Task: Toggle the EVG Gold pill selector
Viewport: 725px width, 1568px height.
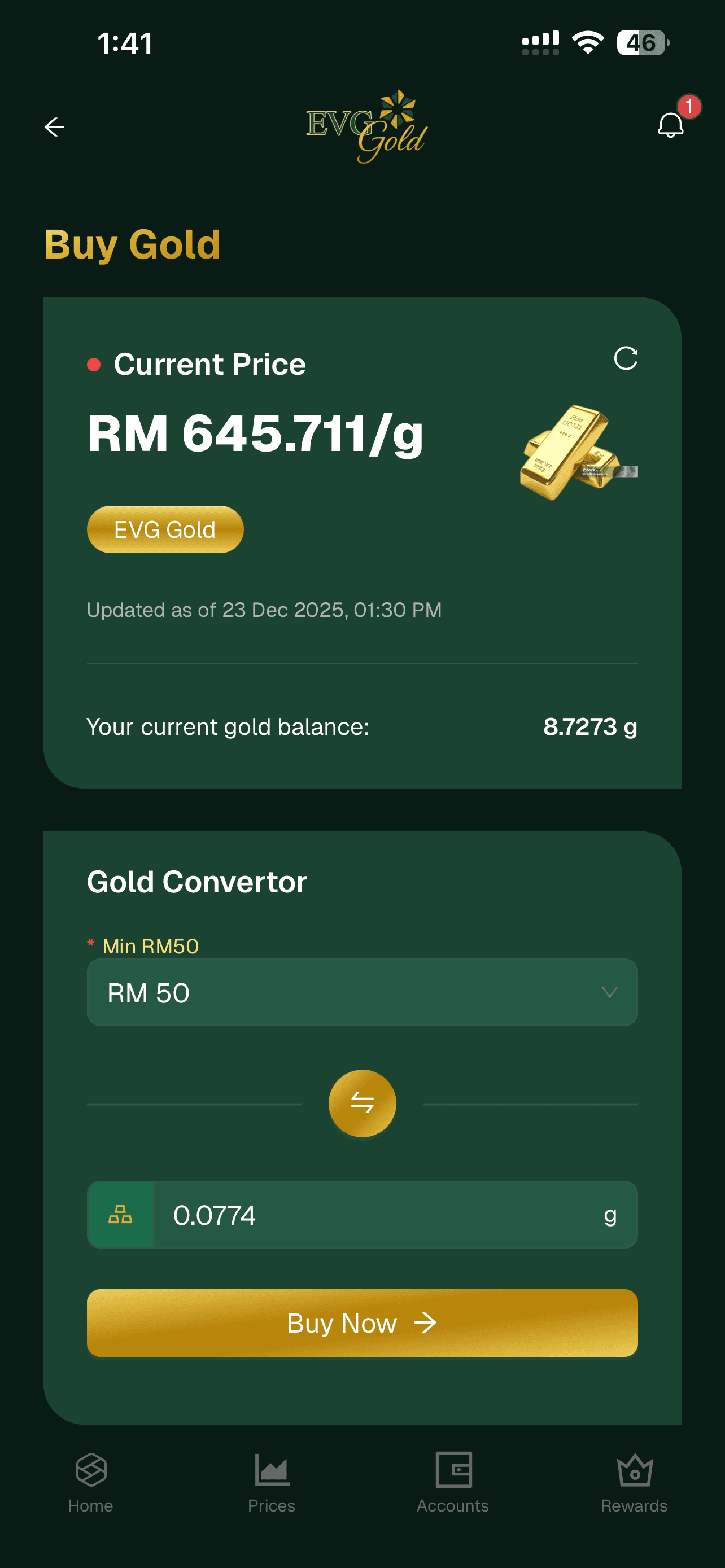Action: click(x=164, y=529)
